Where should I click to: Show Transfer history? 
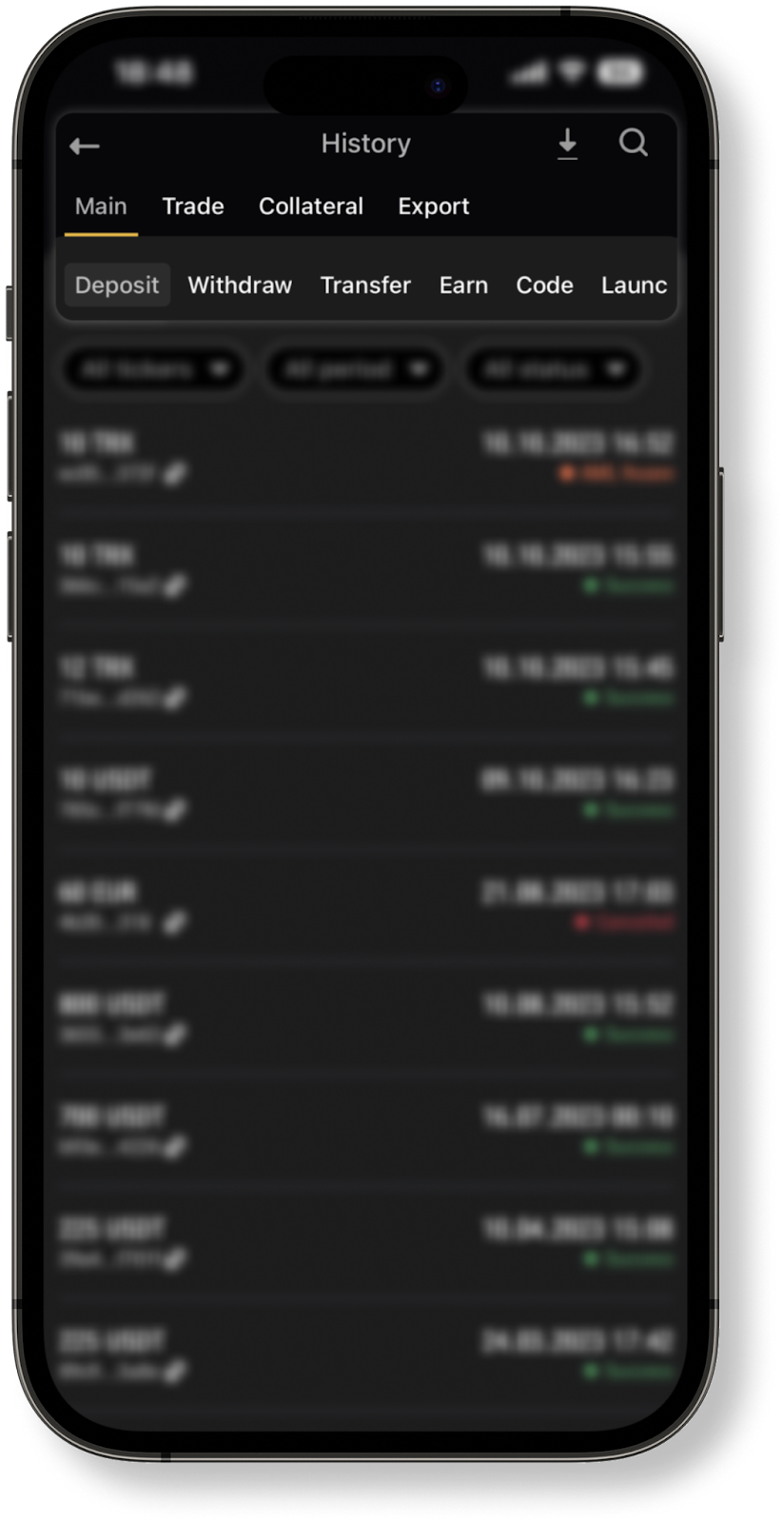tap(365, 286)
